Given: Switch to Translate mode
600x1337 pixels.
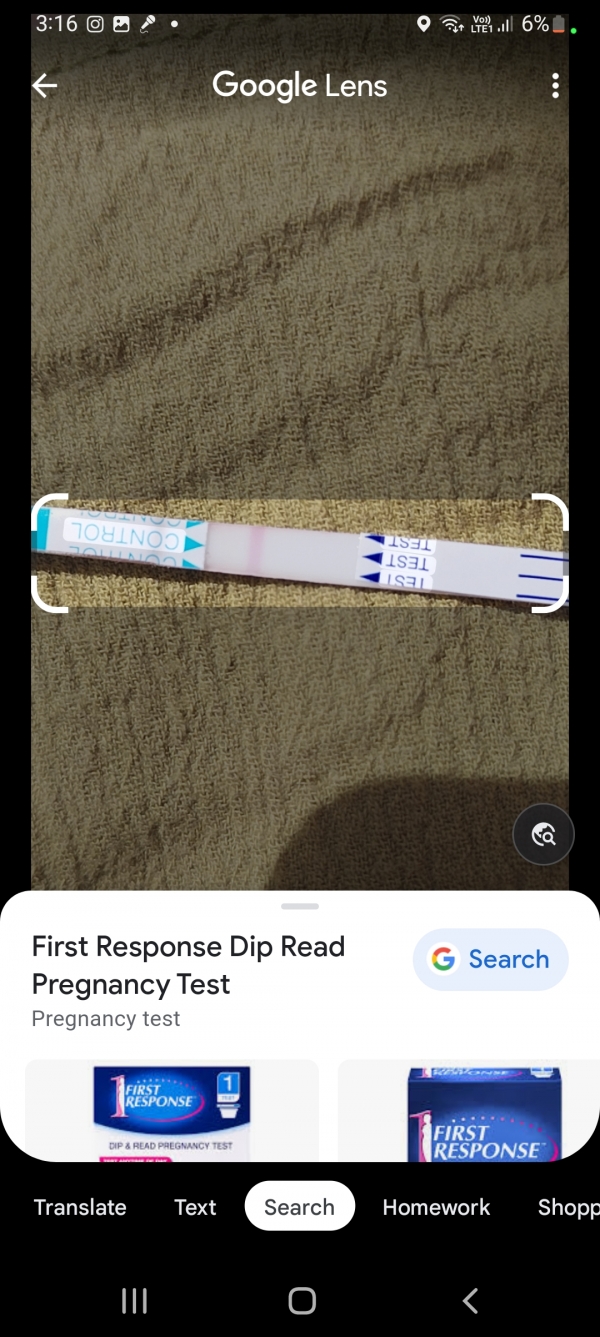Looking at the screenshot, I should (x=80, y=1207).
